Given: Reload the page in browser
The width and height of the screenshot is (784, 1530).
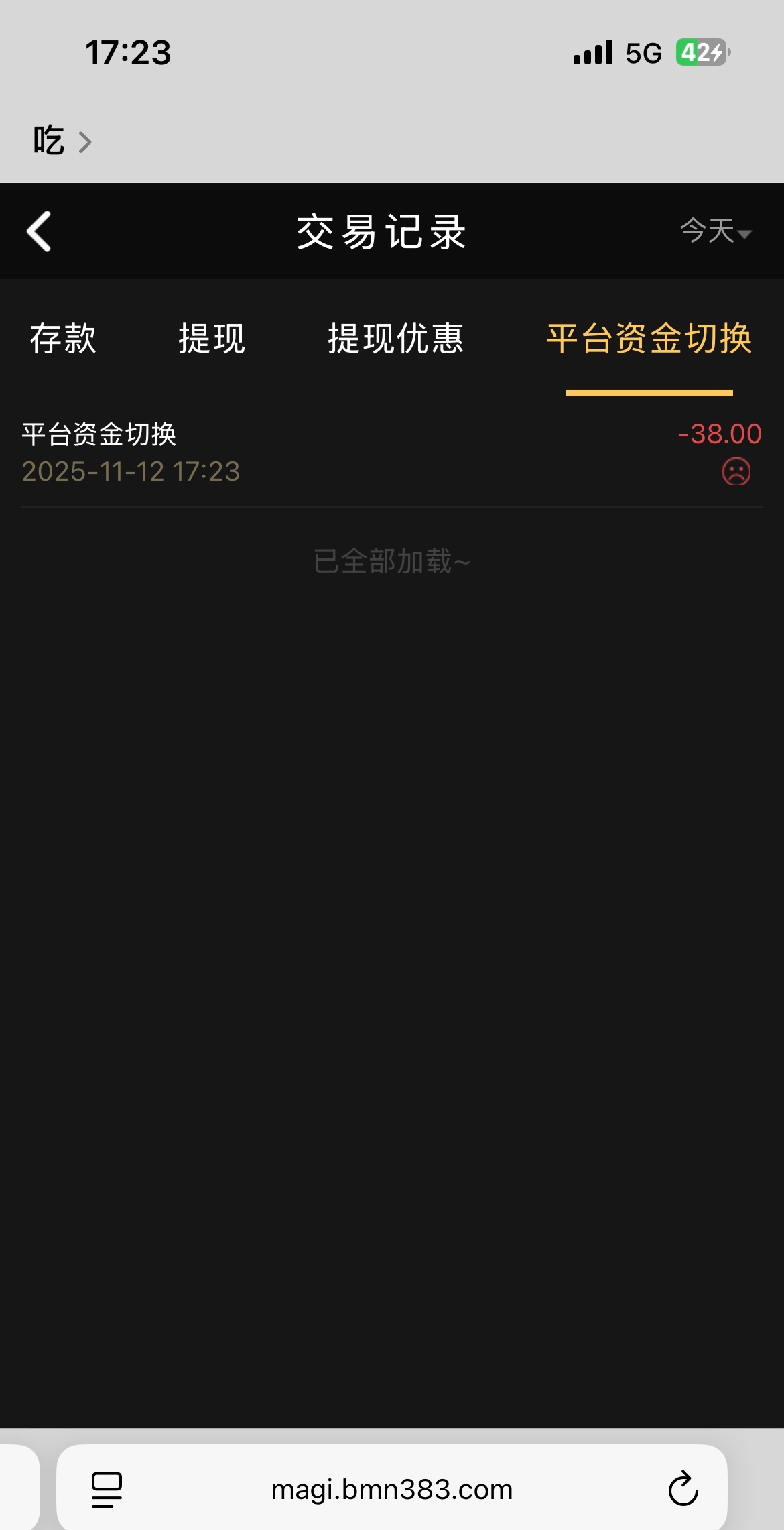Looking at the screenshot, I should 683,1489.
